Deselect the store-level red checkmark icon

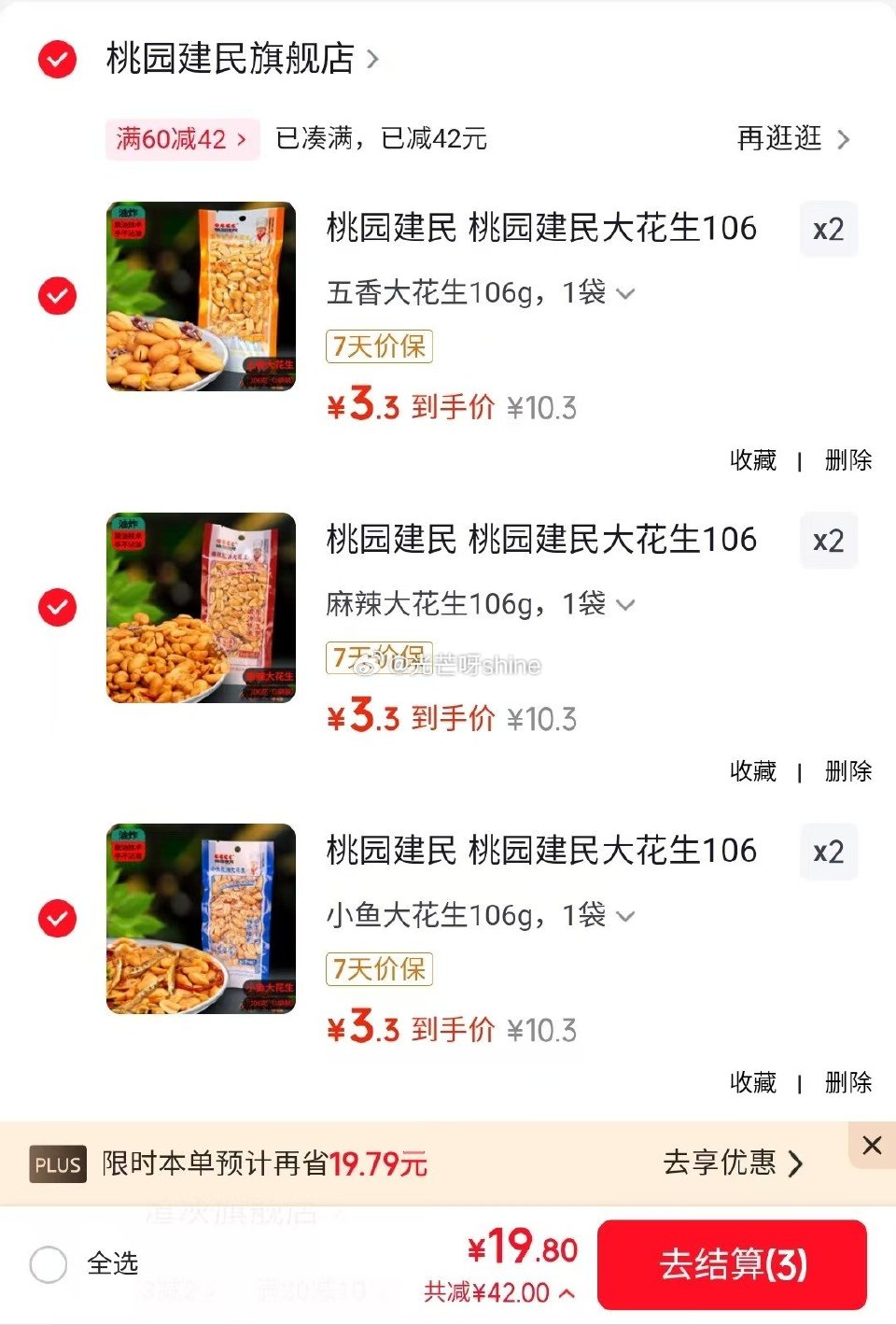tap(57, 60)
